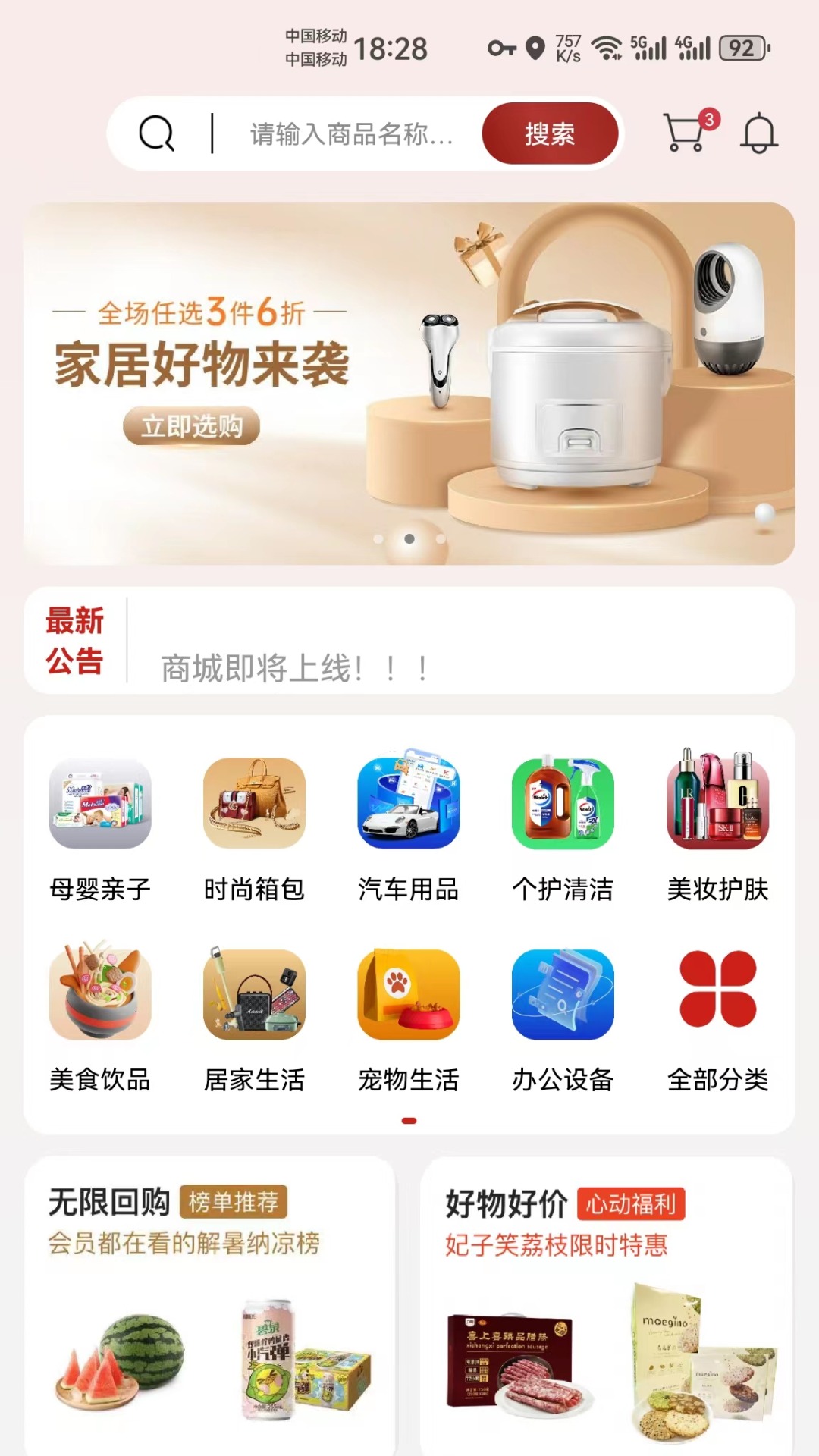This screenshot has height=1456, width=819.
Task: Select the 个护清洁 category icon
Action: [561, 804]
